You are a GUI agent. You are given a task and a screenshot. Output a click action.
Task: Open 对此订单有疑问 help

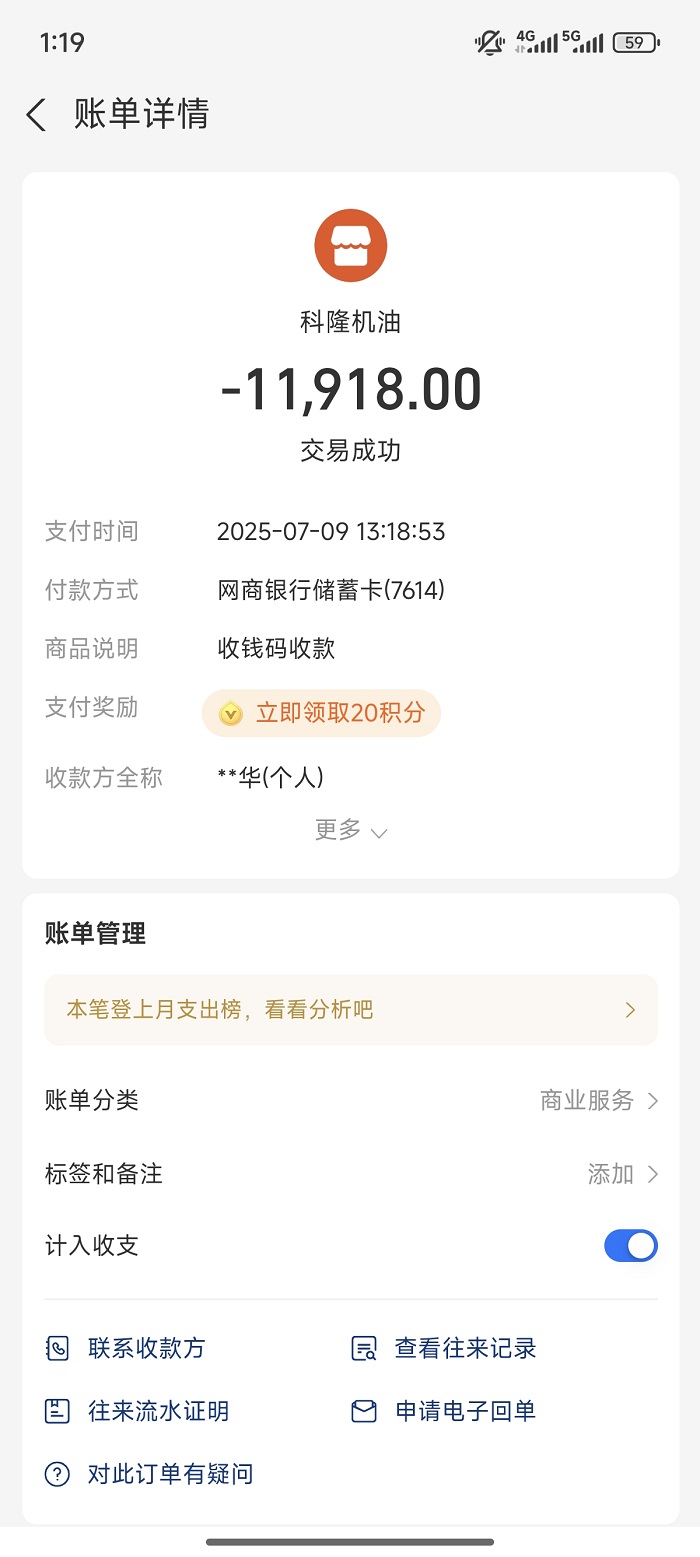tap(150, 1474)
